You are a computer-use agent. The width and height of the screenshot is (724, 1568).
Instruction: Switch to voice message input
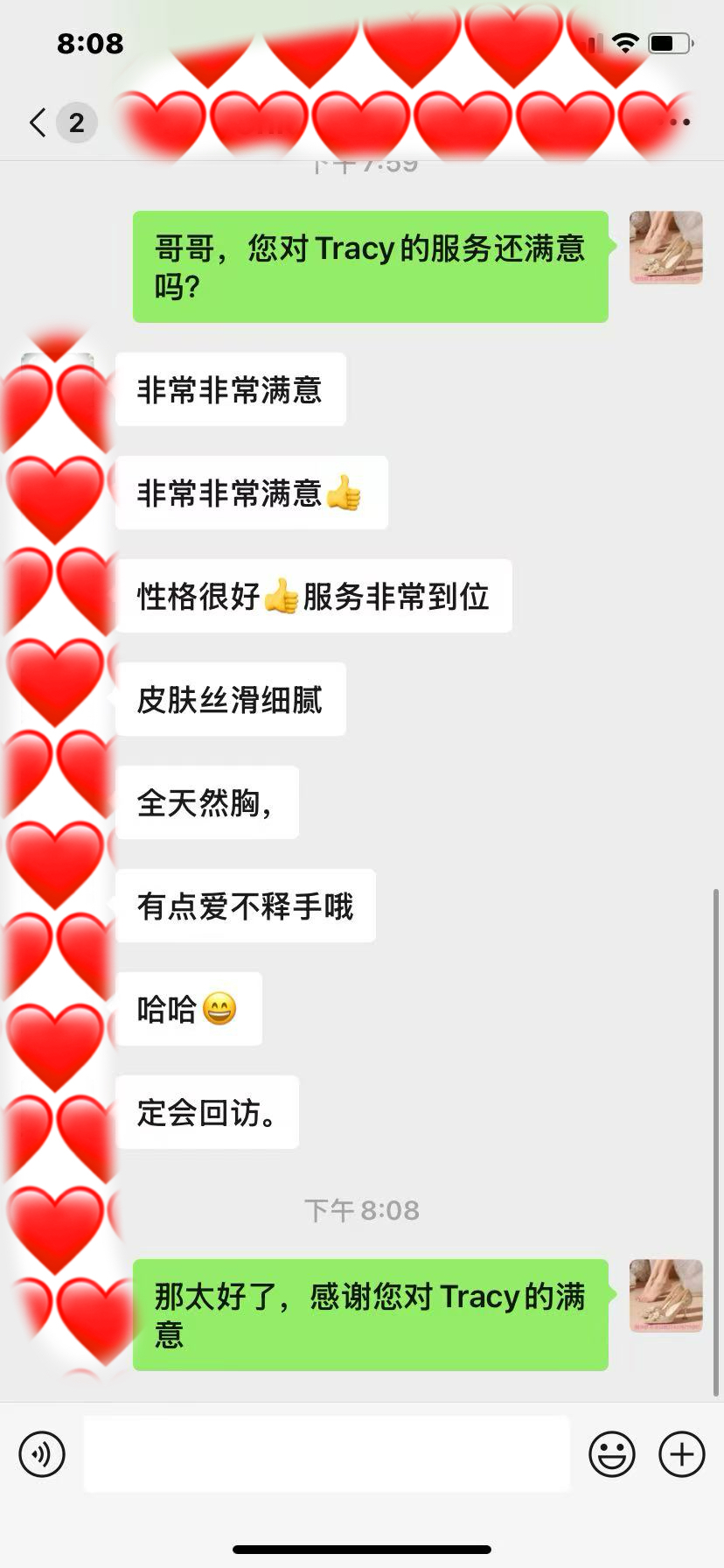click(42, 1454)
